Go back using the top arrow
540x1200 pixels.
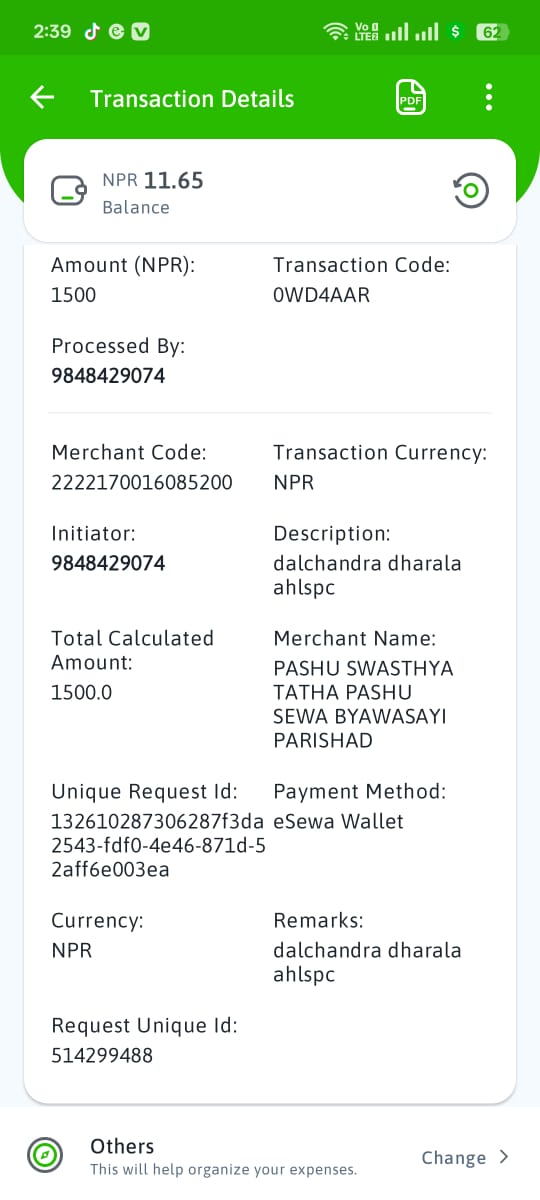[x=42, y=97]
